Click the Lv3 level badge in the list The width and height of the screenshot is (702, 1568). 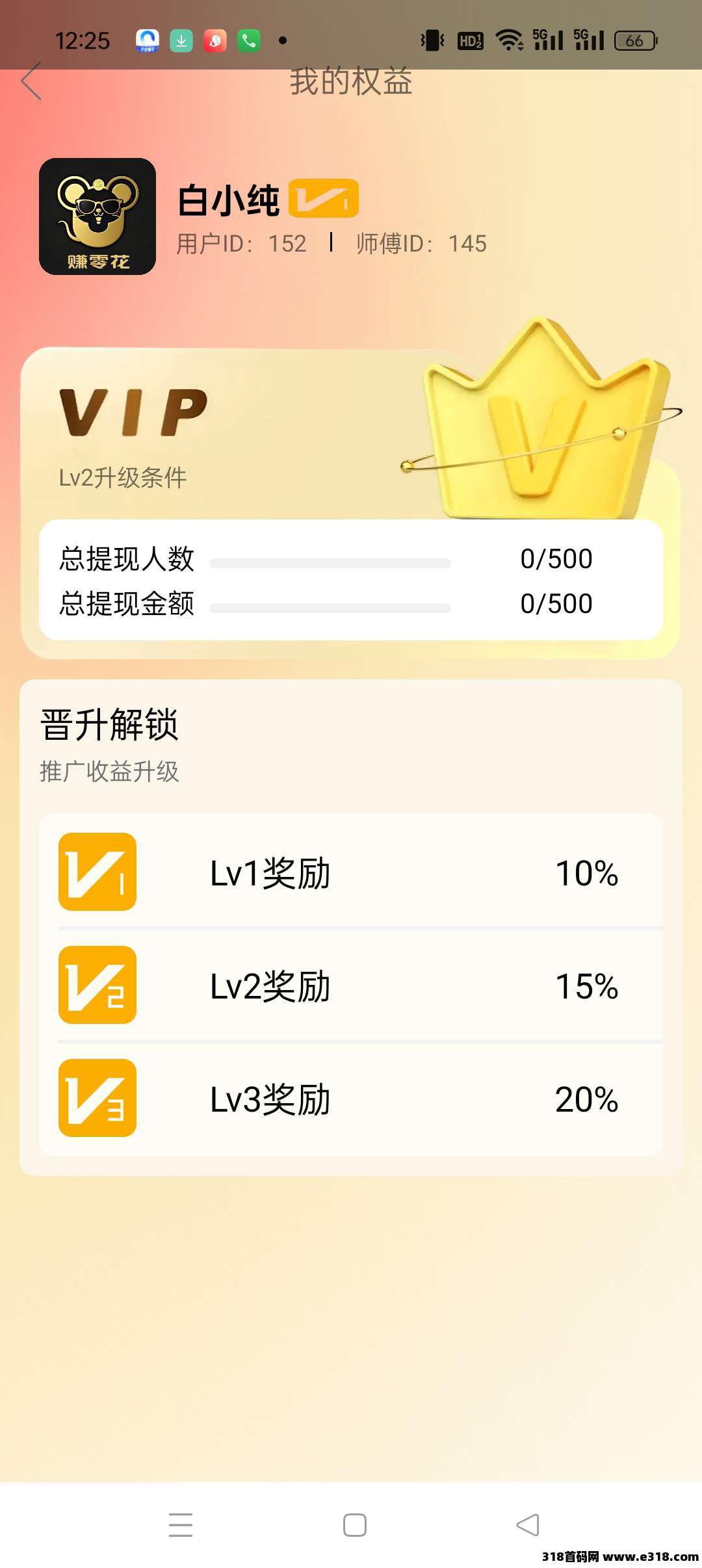[x=97, y=1100]
